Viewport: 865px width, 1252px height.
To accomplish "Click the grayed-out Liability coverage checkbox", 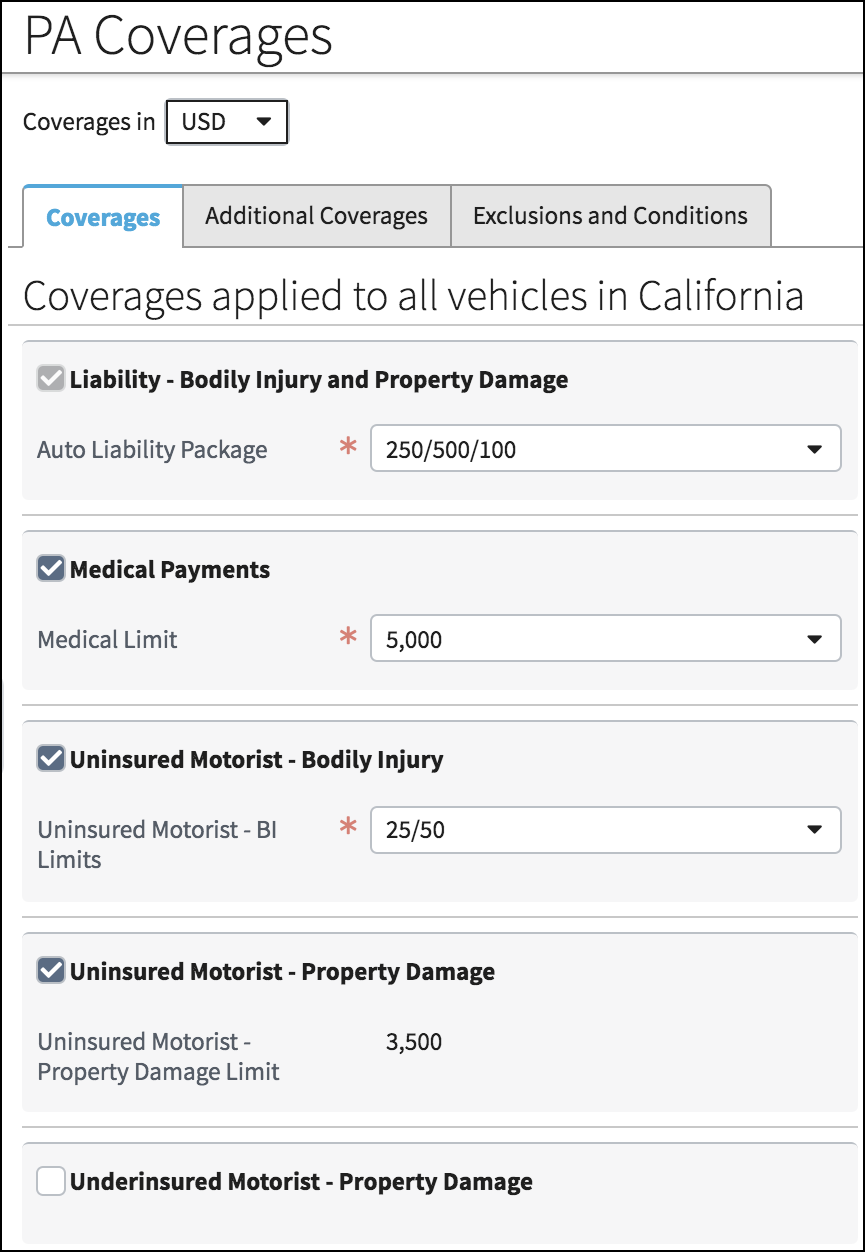I will pyautogui.click(x=50, y=378).
